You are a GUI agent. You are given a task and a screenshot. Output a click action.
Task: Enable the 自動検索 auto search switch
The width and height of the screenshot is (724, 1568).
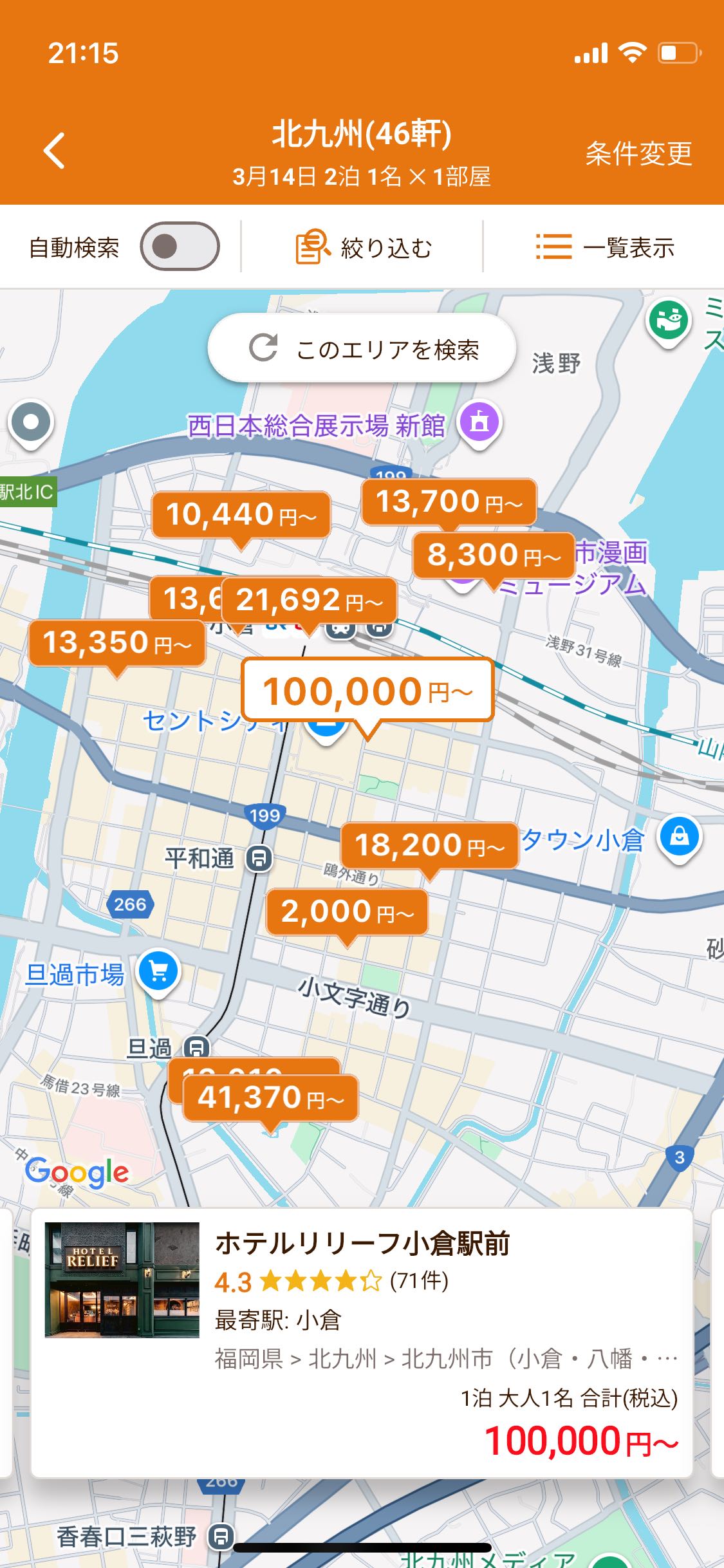pos(180,247)
